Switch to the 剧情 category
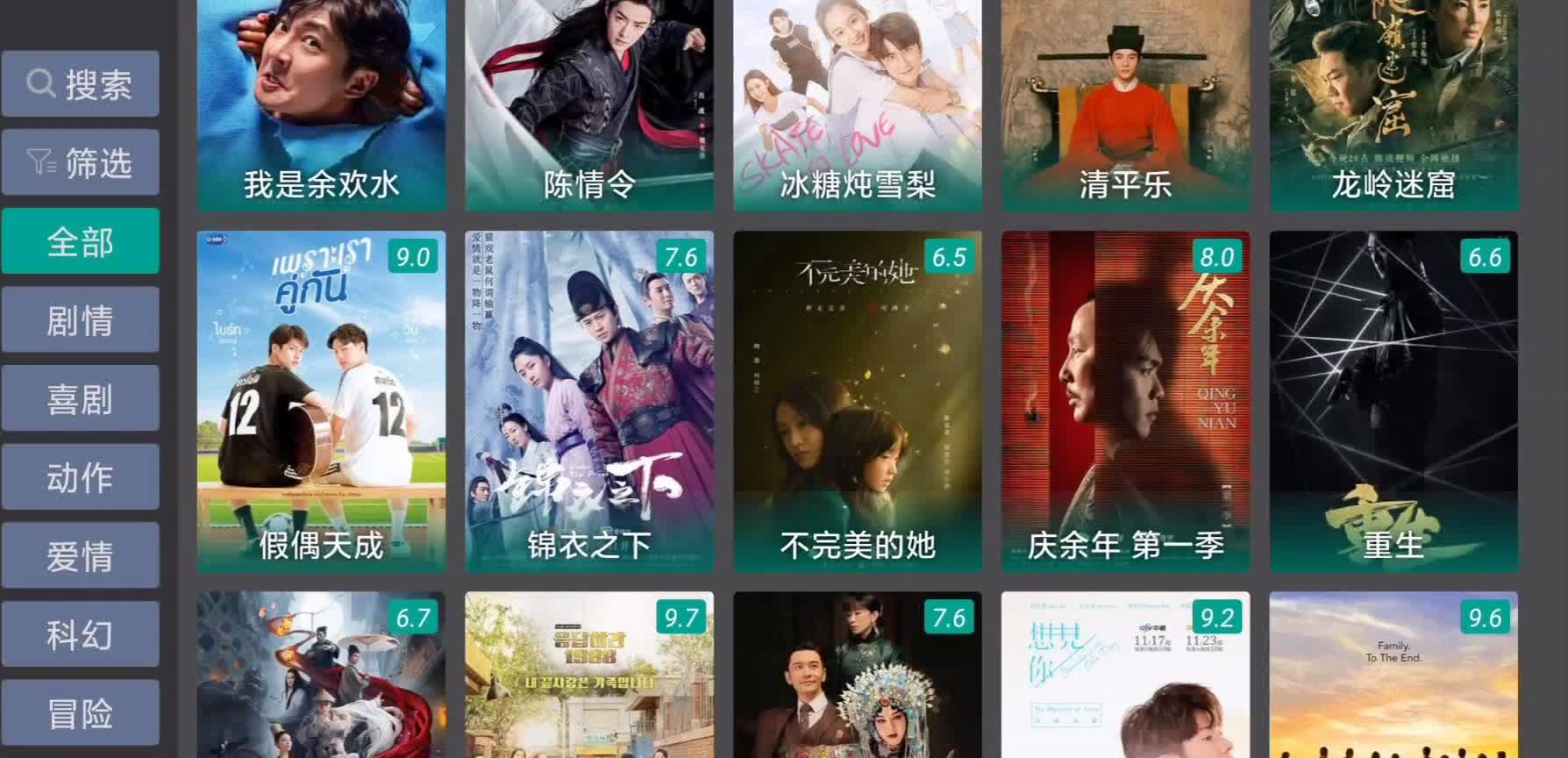 pyautogui.click(x=80, y=320)
